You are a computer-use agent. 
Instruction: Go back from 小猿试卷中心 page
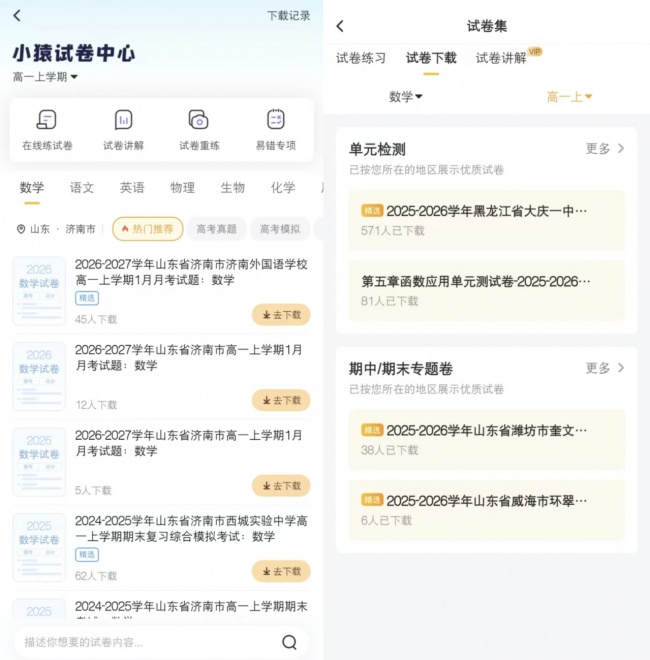(17, 16)
